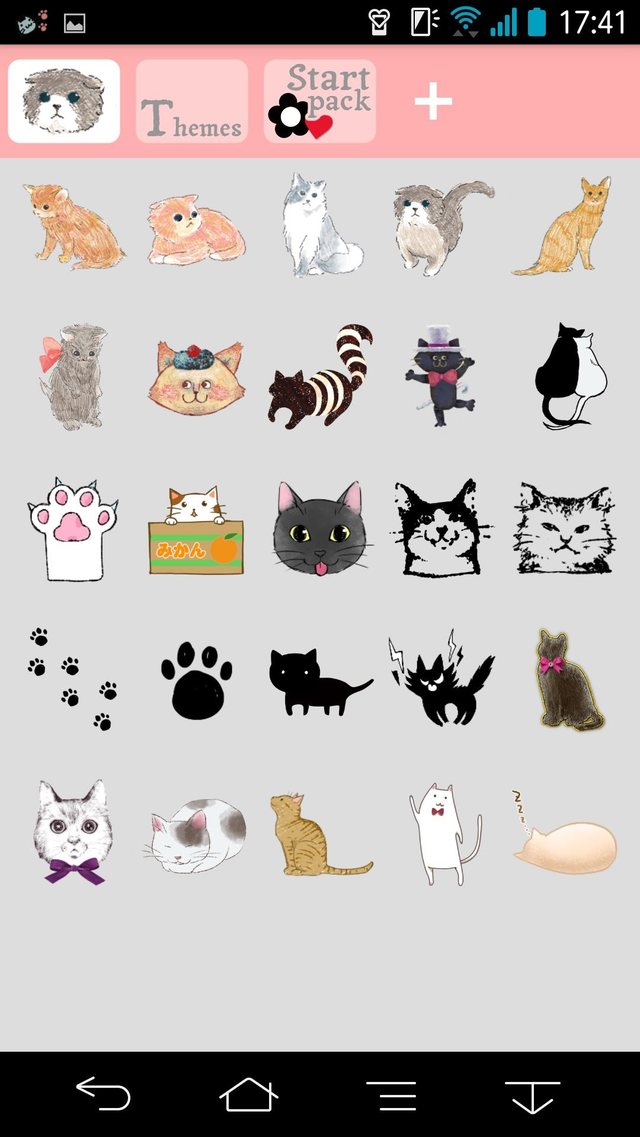Select the fluffy cat sticker pack tab
Viewport: 640px width, 1137px height.
[64, 101]
